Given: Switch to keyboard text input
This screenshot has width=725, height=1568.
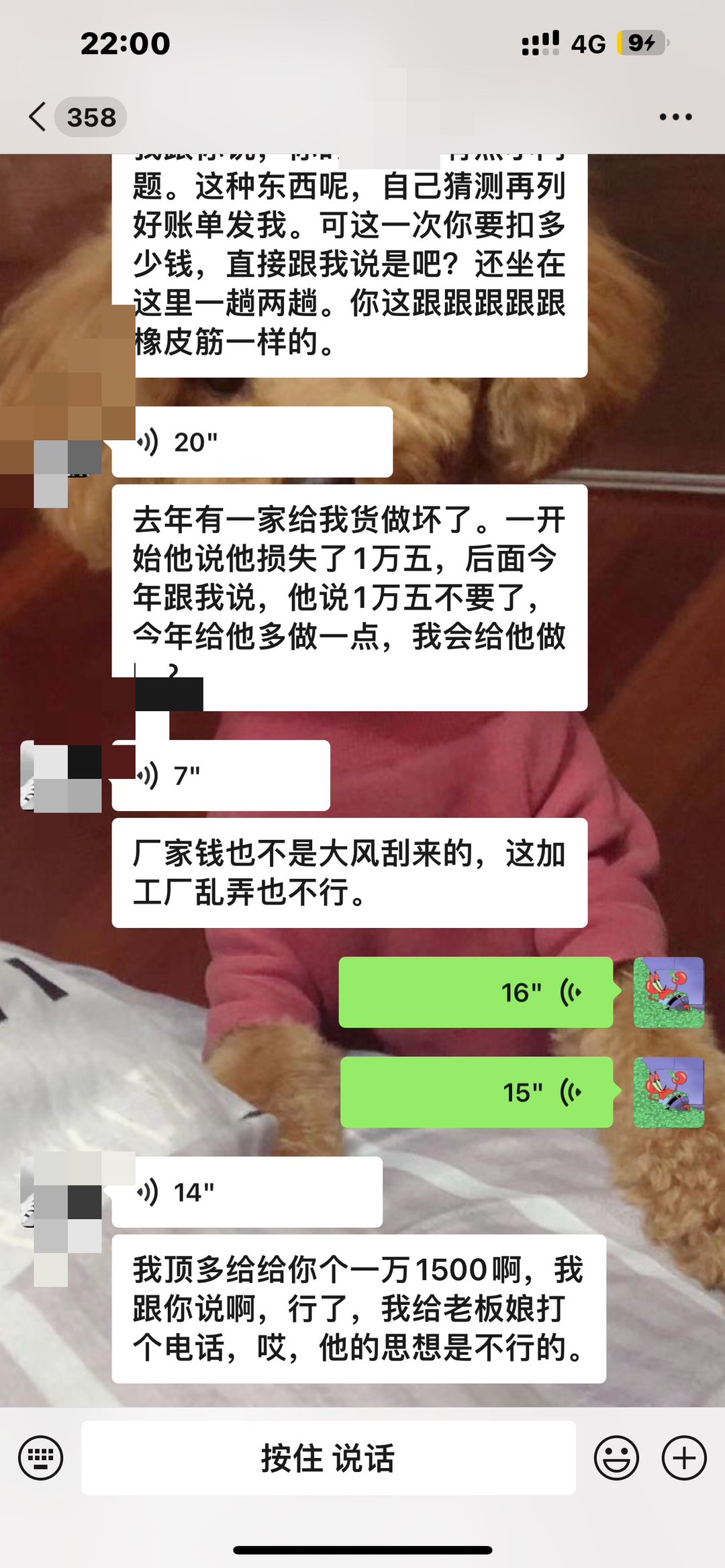Looking at the screenshot, I should coord(41,1457).
